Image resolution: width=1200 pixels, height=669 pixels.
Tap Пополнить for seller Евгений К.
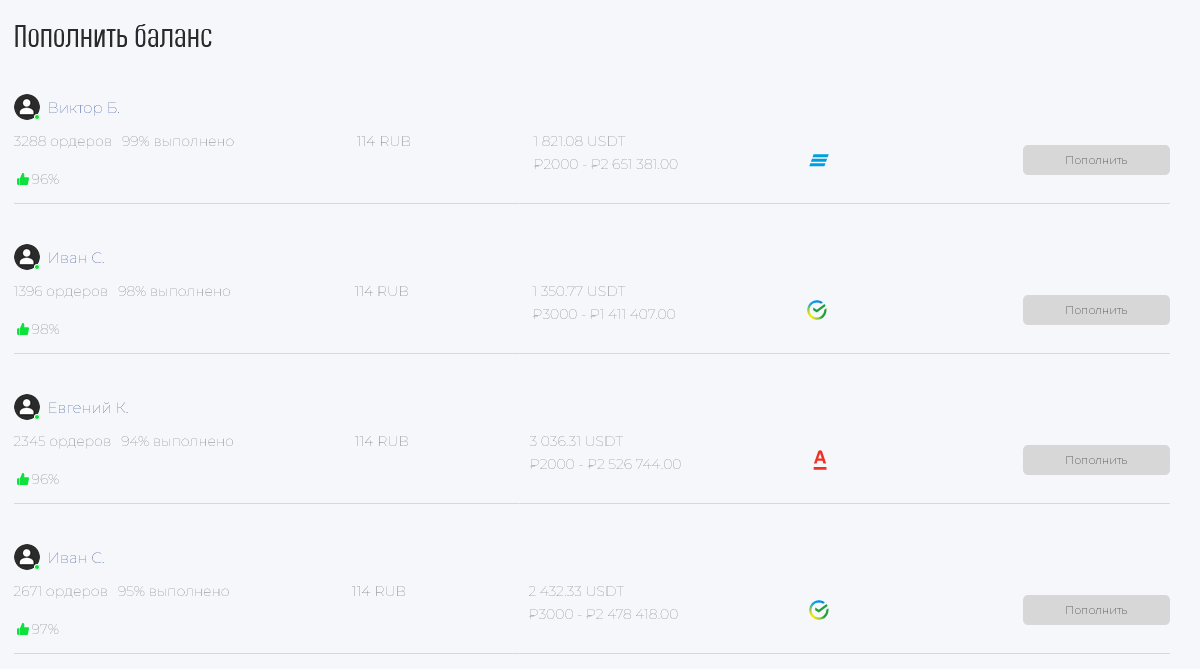click(x=1096, y=460)
